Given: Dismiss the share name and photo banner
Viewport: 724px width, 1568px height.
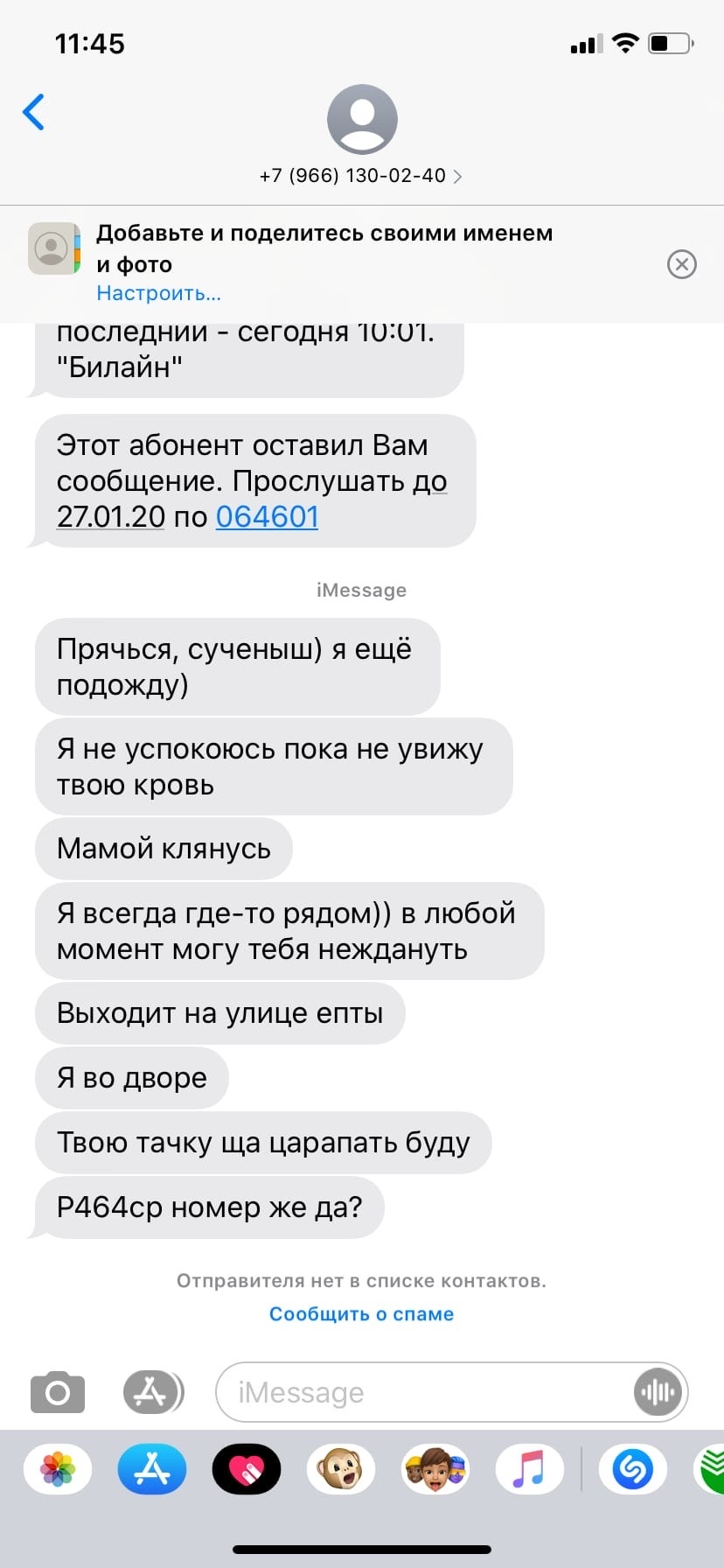Looking at the screenshot, I should coord(682,264).
